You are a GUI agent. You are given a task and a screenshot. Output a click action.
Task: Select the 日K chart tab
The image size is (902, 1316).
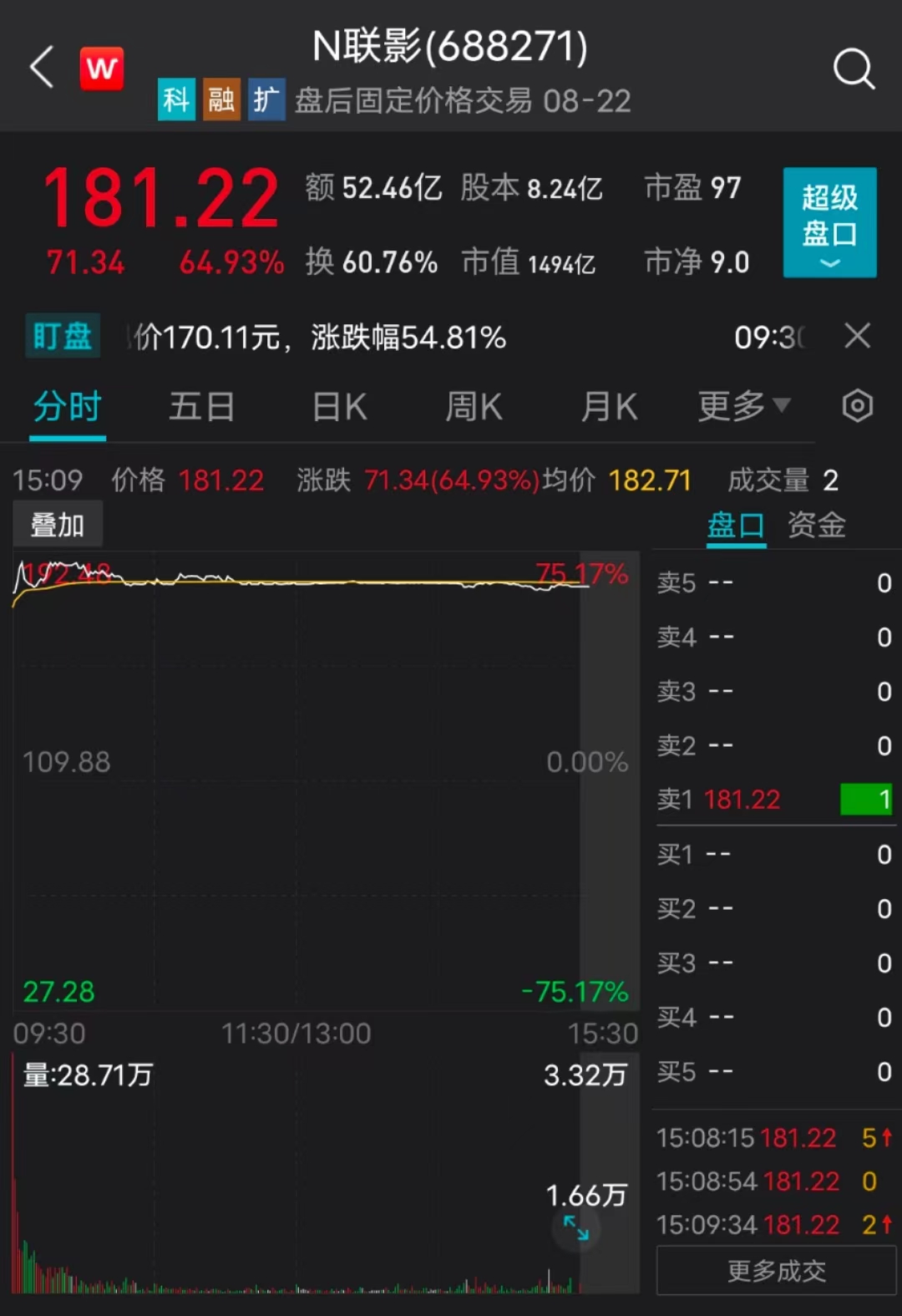tap(339, 408)
